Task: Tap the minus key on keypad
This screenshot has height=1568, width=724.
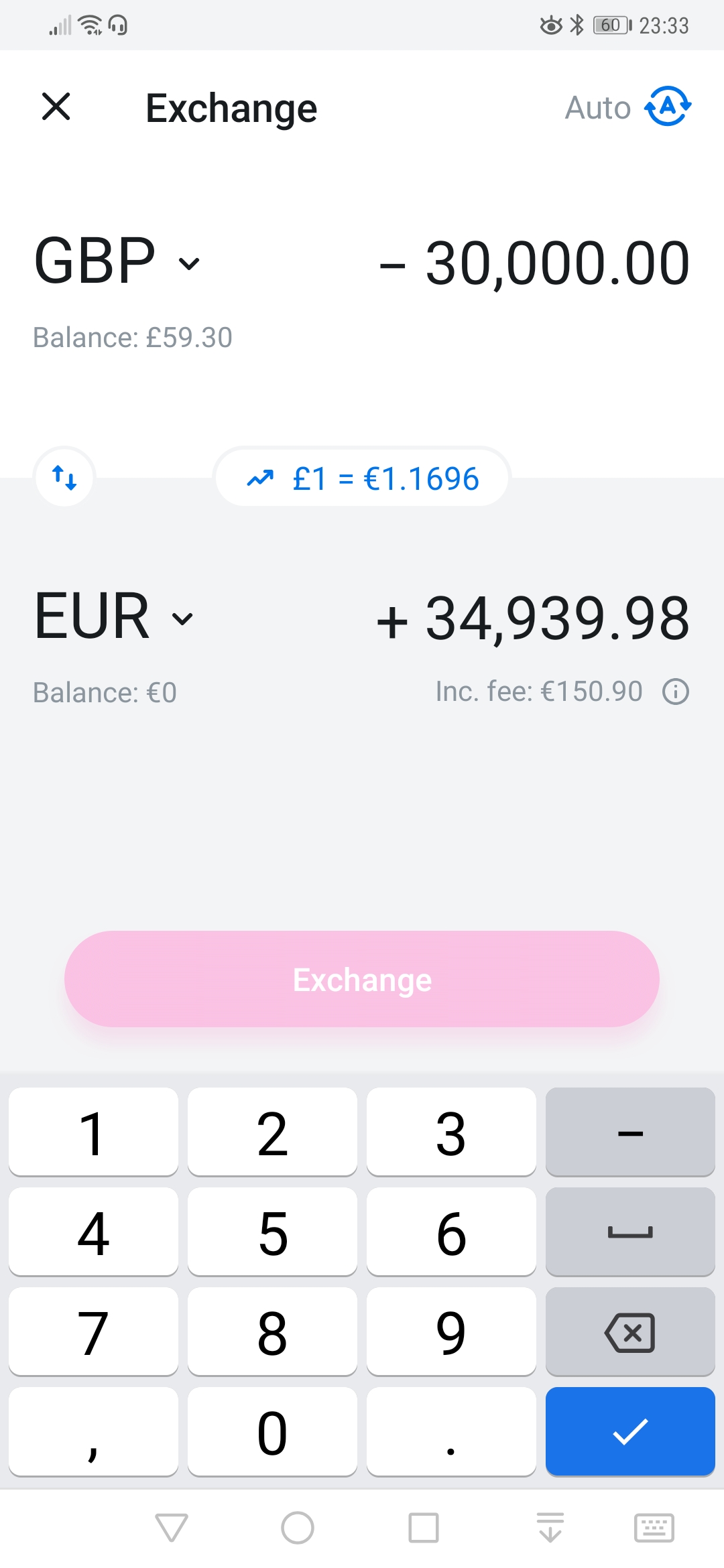Action: 630,1132
